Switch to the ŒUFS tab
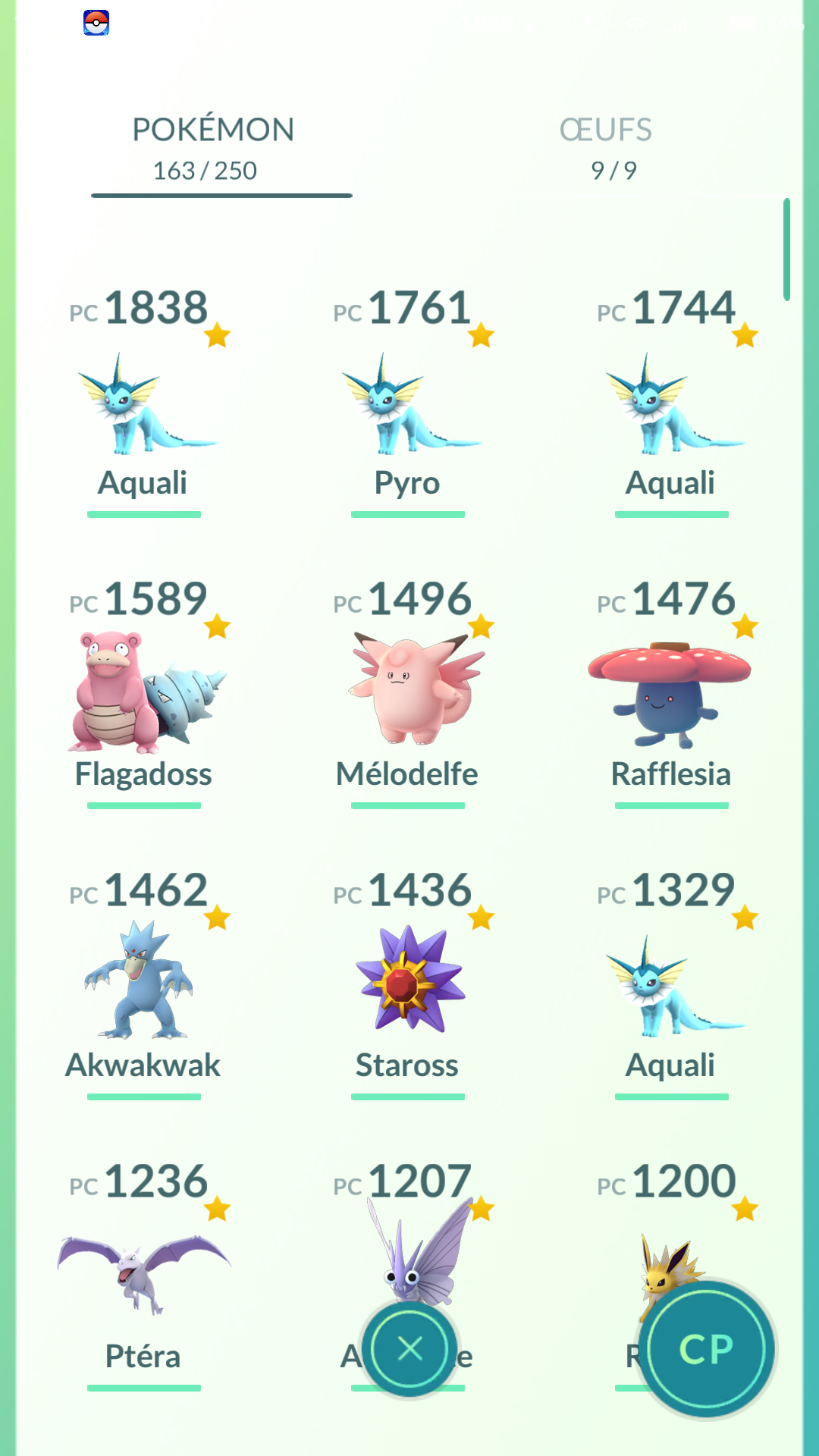The height and width of the screenshot is (1456, 819). pyautogui.click(x=606, y=149)
